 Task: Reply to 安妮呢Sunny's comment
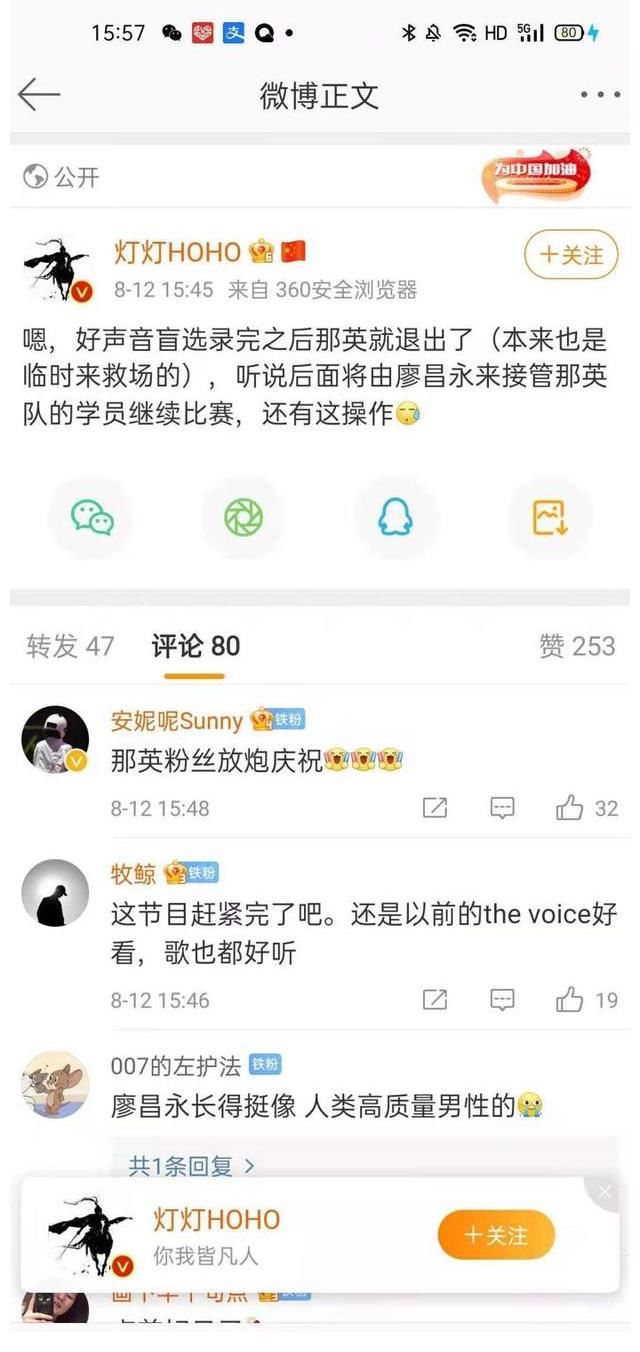502,808
